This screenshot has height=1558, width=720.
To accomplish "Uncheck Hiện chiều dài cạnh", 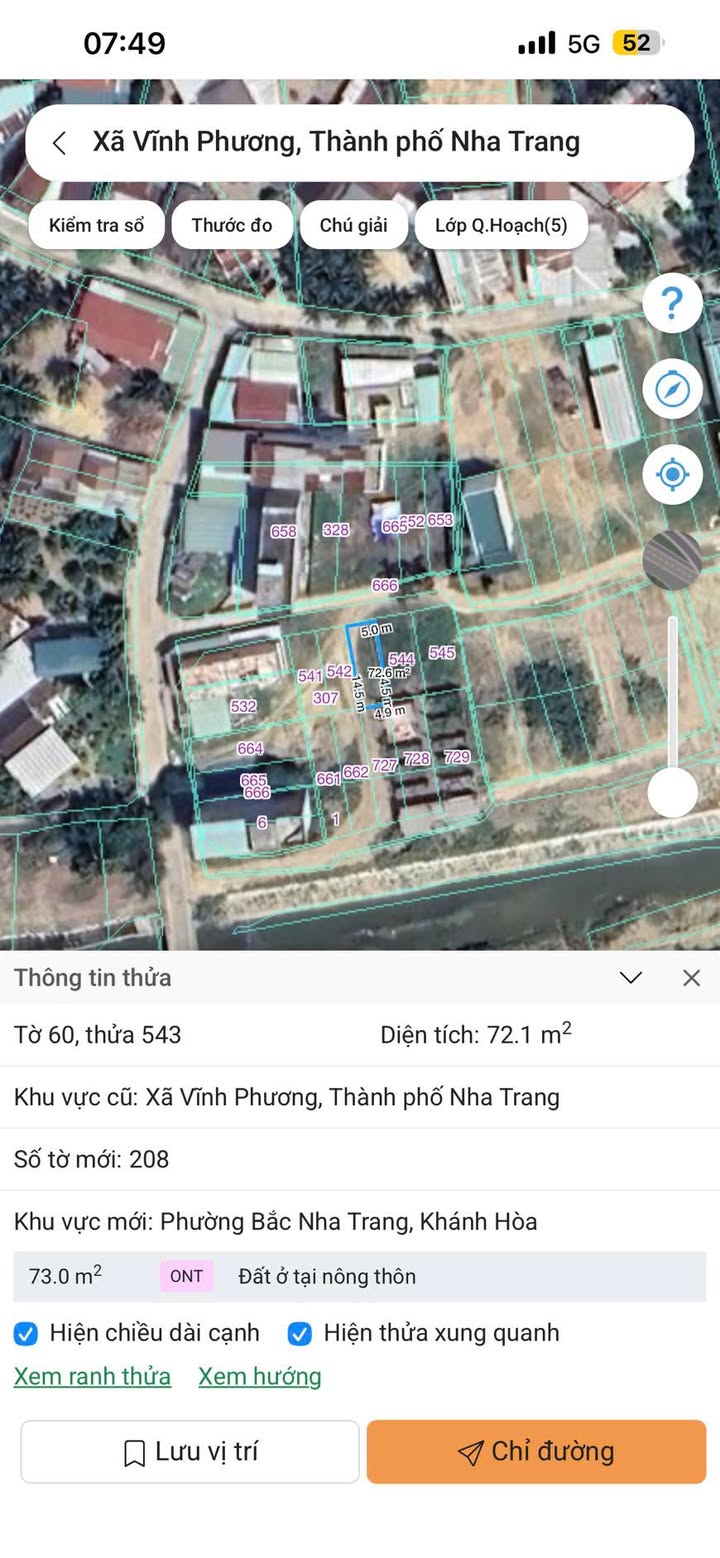I will 26,1333.
